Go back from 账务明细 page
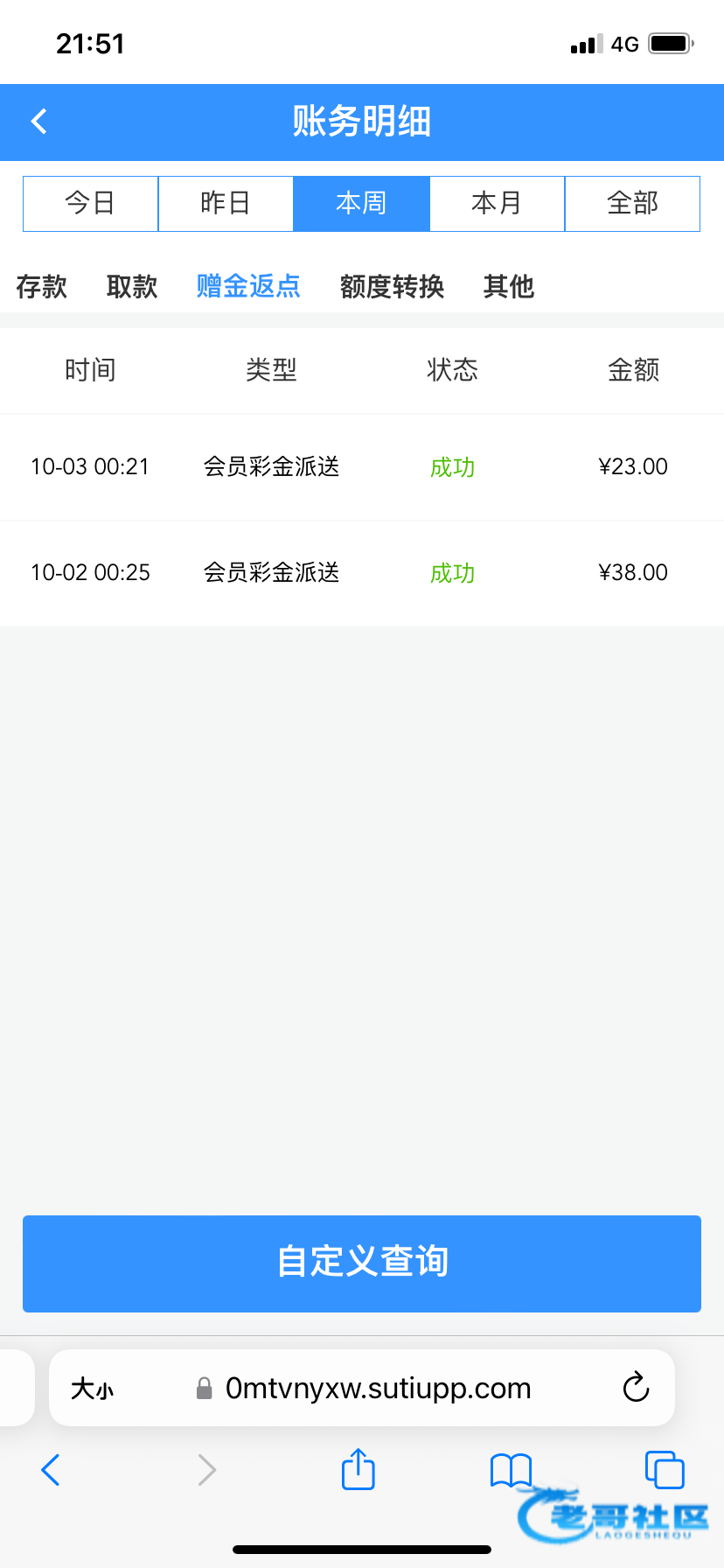Image resolution: width=724 pixels, height=1568 pixels. coord(39,122)
